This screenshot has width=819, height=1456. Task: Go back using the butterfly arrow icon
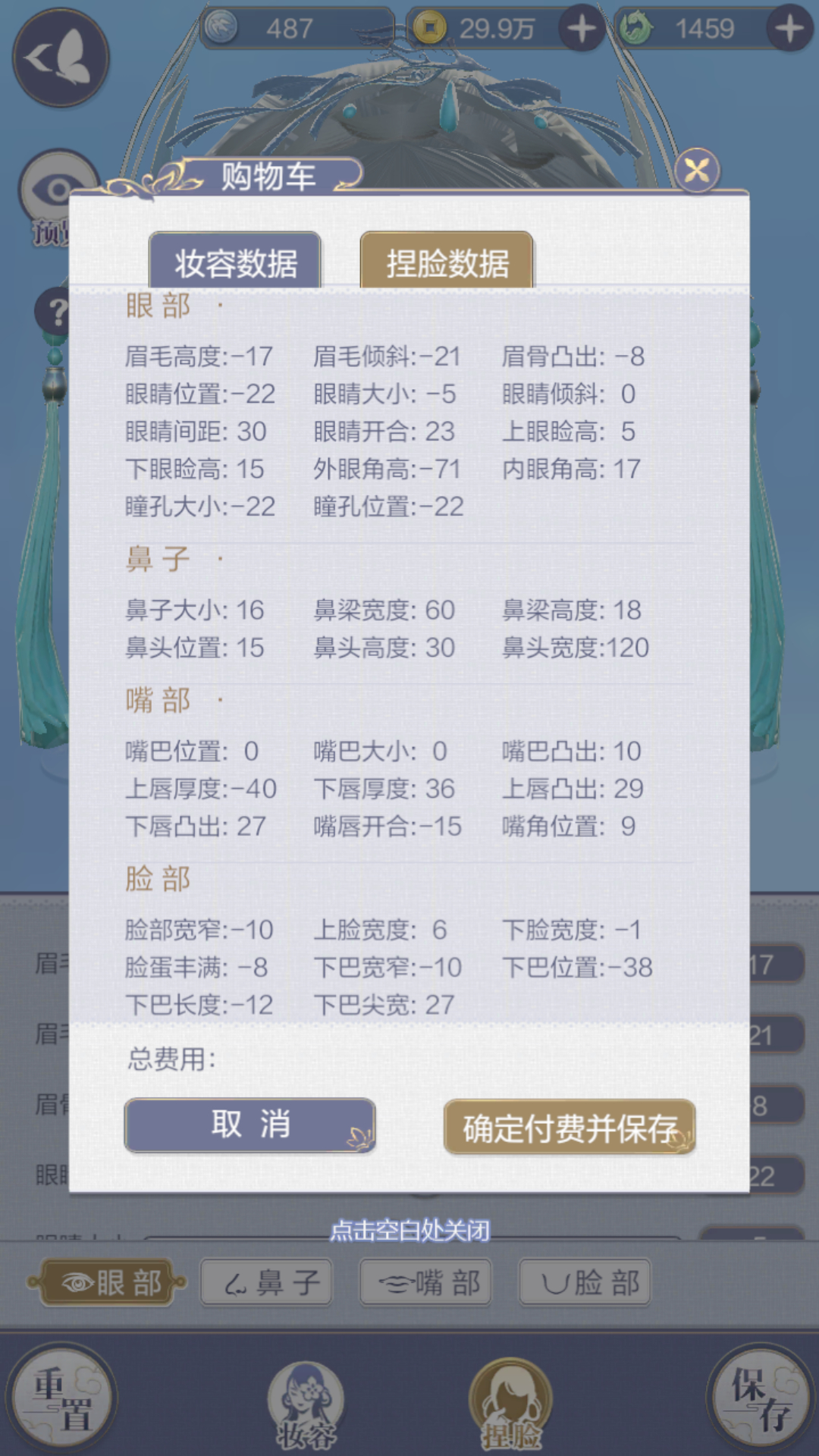coord(61,58)
